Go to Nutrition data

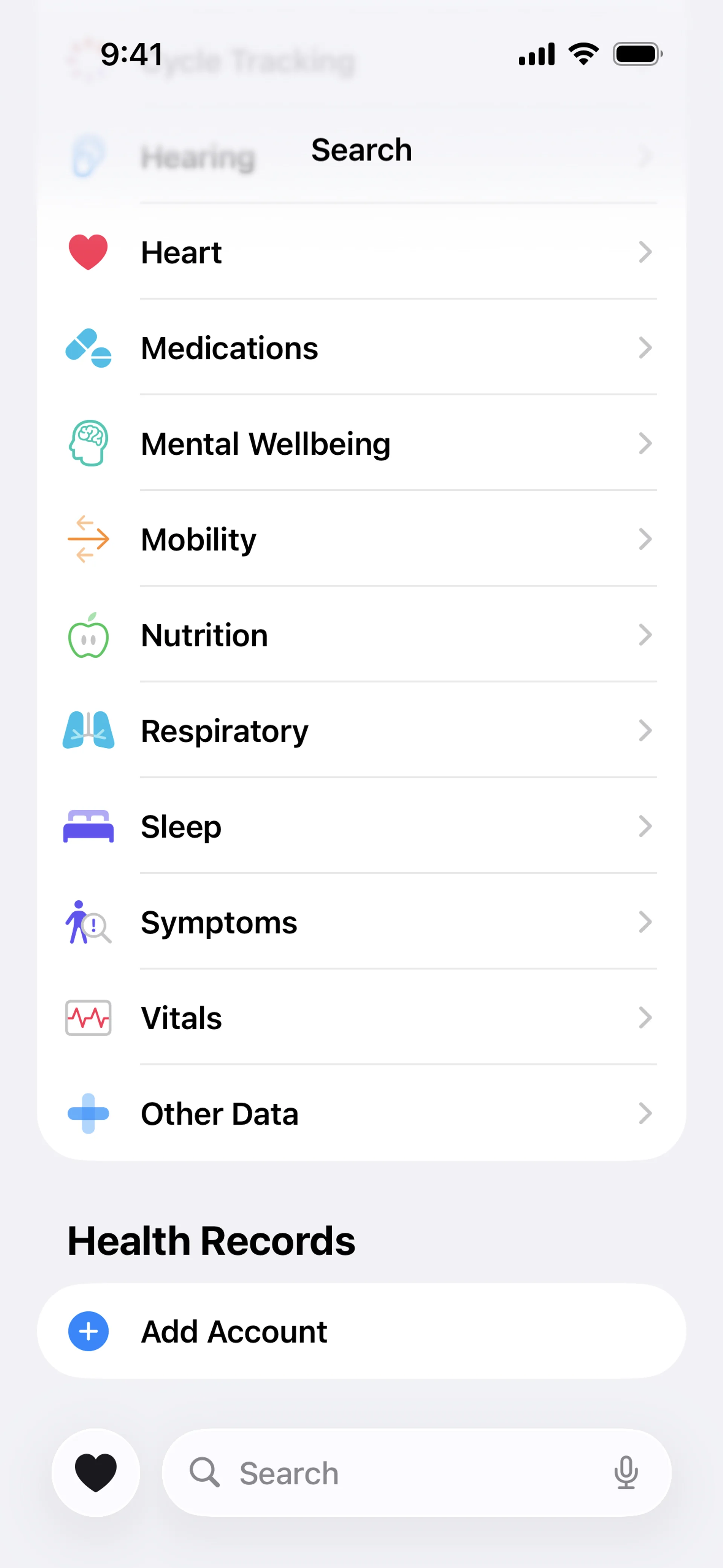[361, 635]
